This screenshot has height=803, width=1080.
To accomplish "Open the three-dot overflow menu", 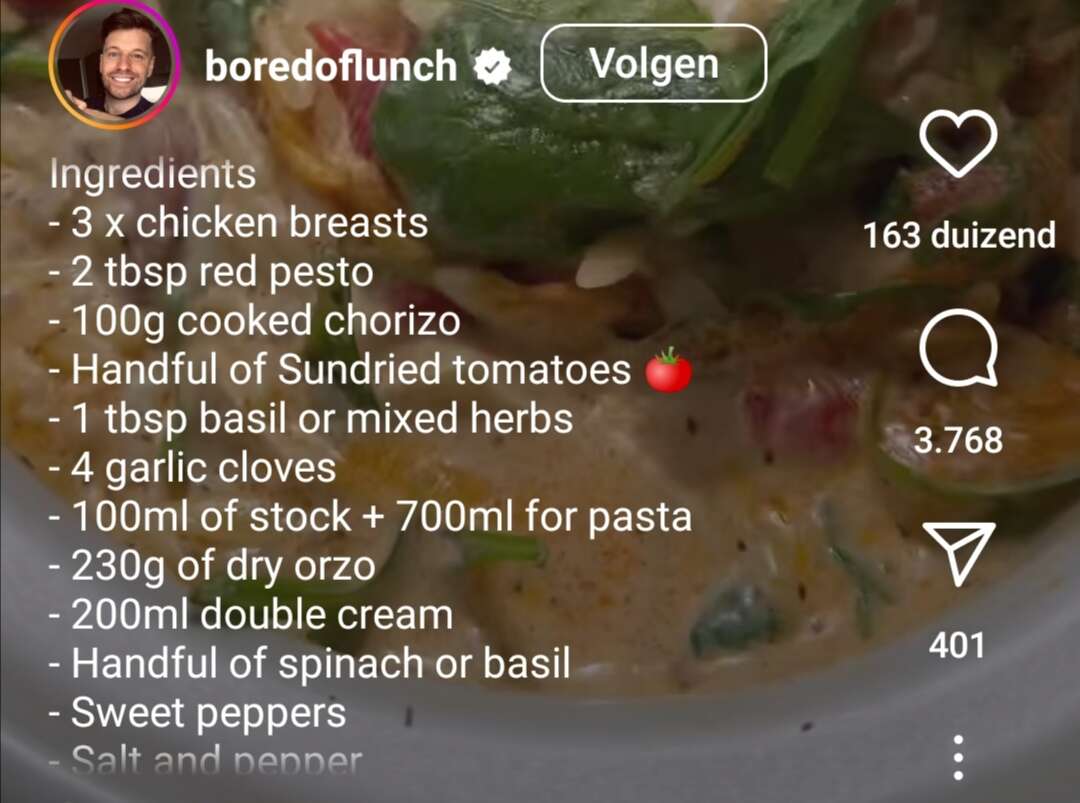I will pyautogui.click(x=957, y=757).
